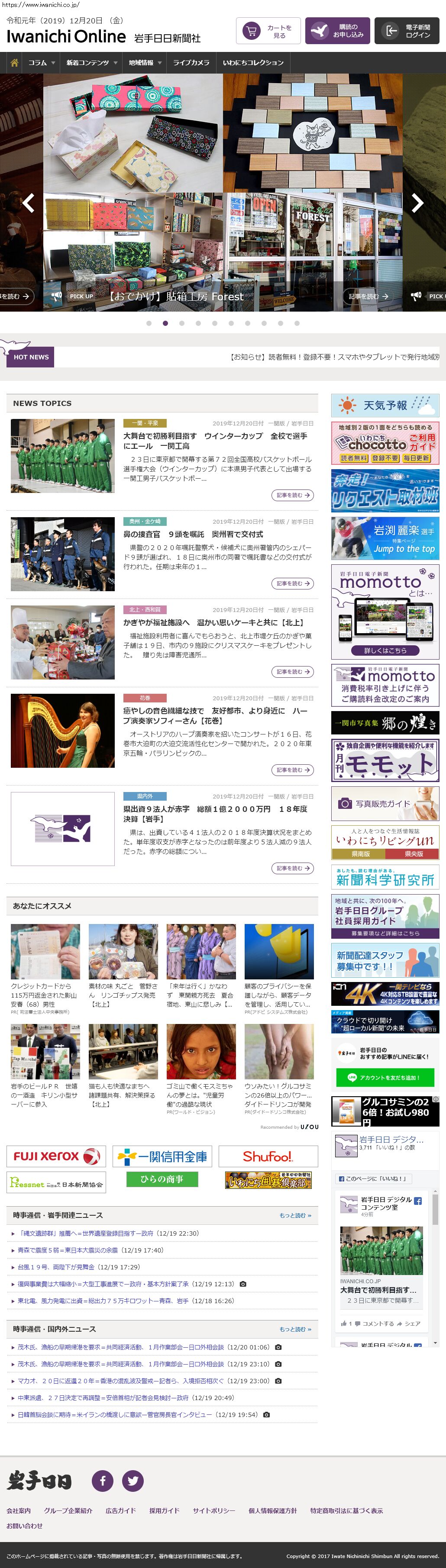Show next carousel slide
Image resolution: width=446 pixels, height=1568 pixels.
click(x=417, y=203)
